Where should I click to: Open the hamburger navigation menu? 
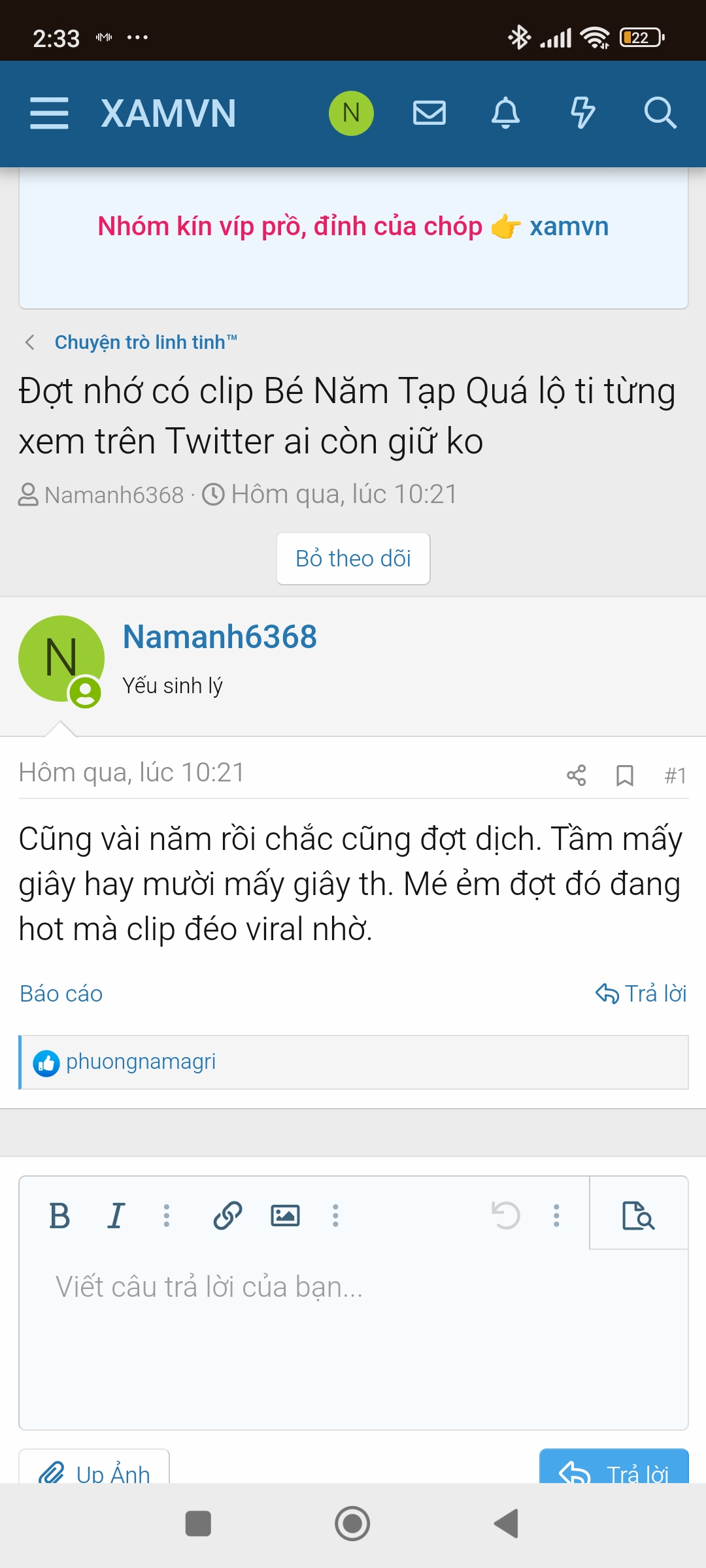coord(49,112)
